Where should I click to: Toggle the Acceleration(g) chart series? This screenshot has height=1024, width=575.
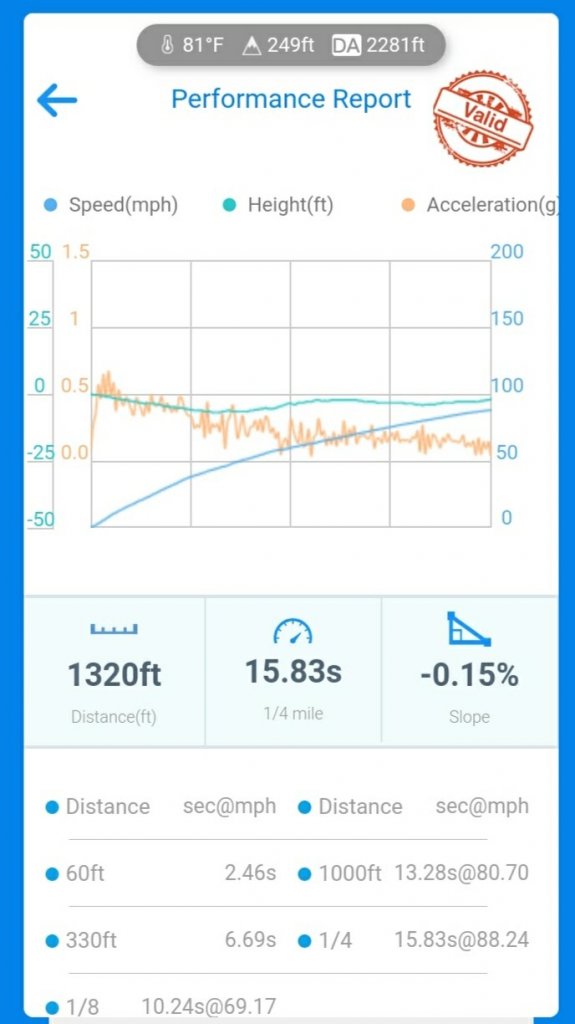pos(481,205)
